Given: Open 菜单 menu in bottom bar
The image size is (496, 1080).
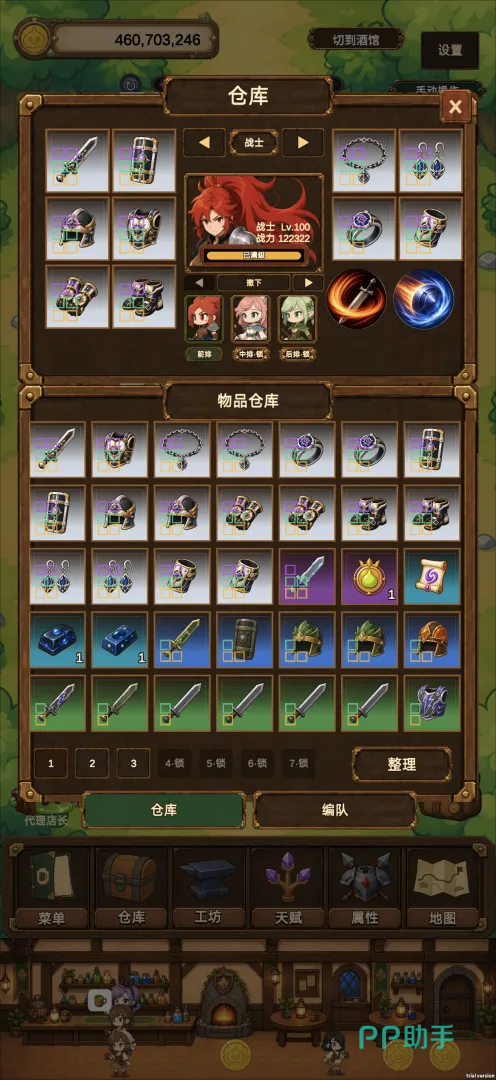Looking at the screenshot, I should coord(52,887).
